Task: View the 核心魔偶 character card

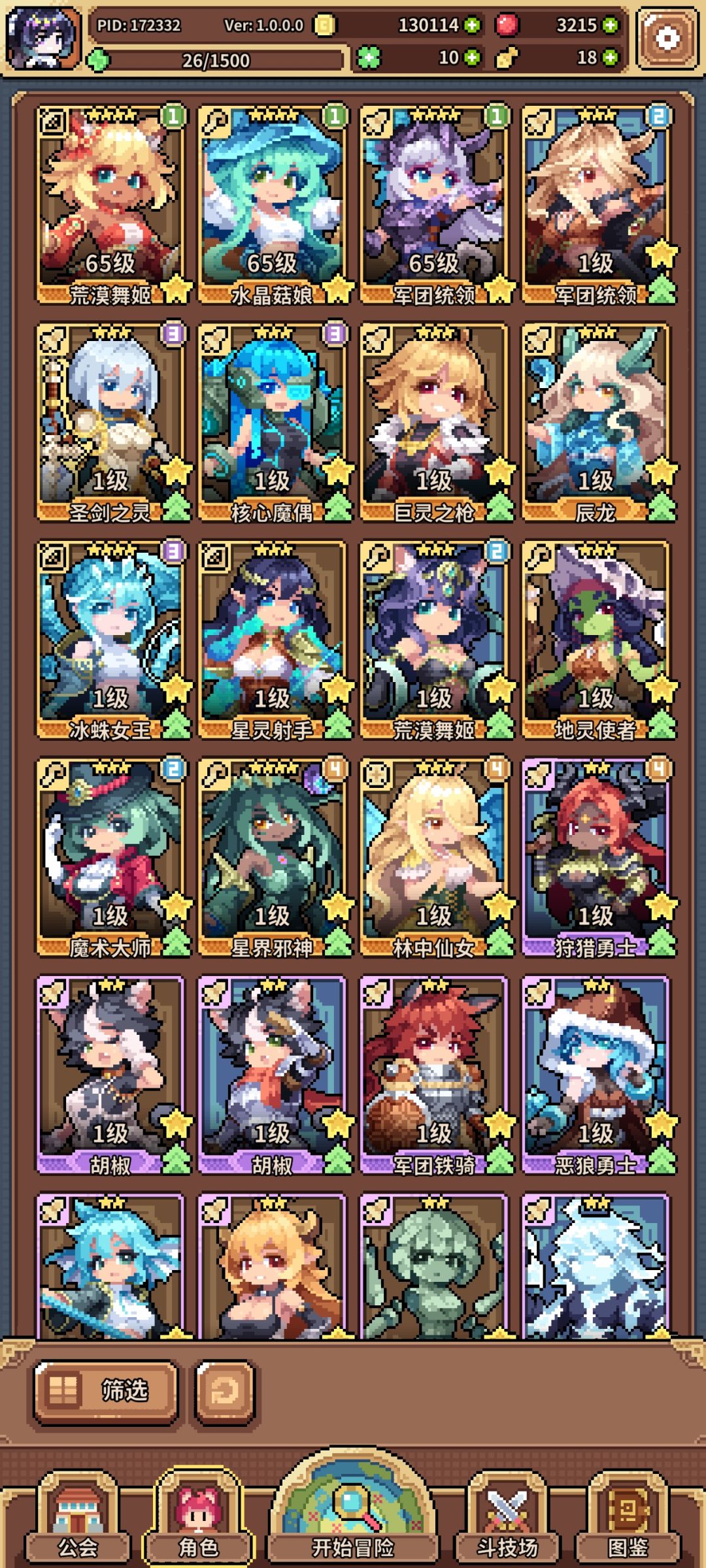Action: coord(273,423)
